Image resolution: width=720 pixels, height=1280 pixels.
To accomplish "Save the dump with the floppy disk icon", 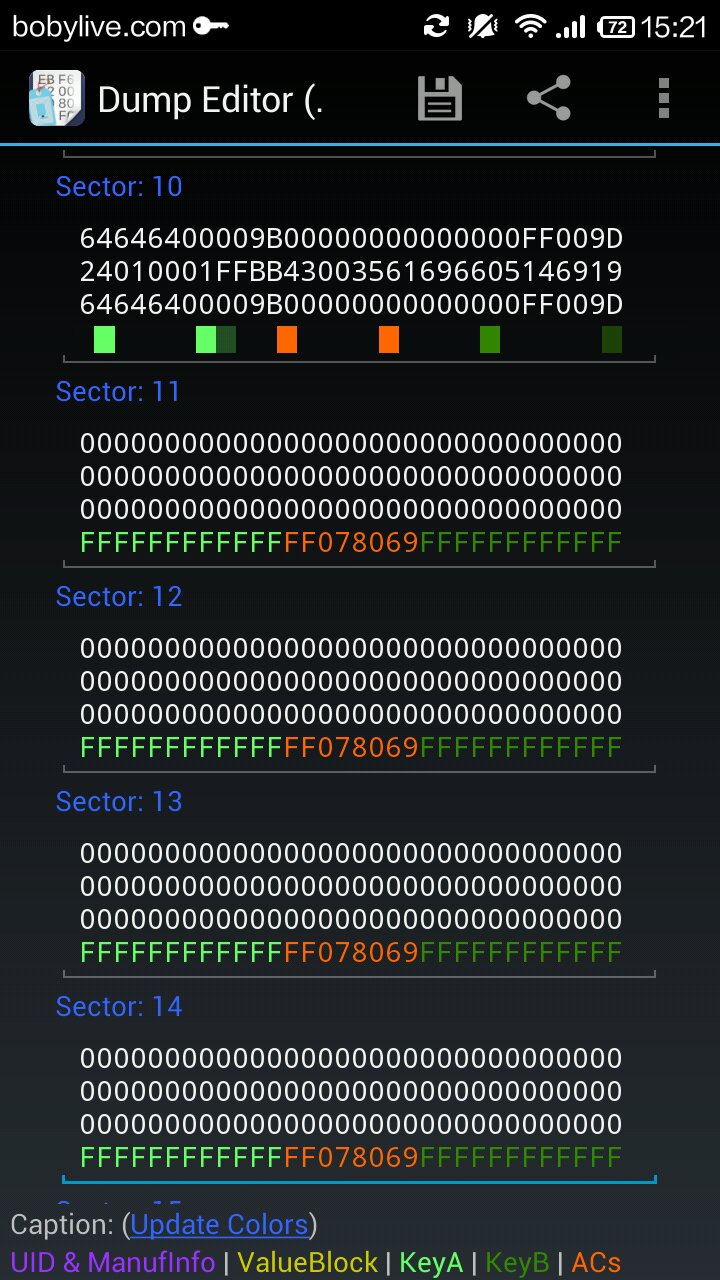I will tap(439, 99).
